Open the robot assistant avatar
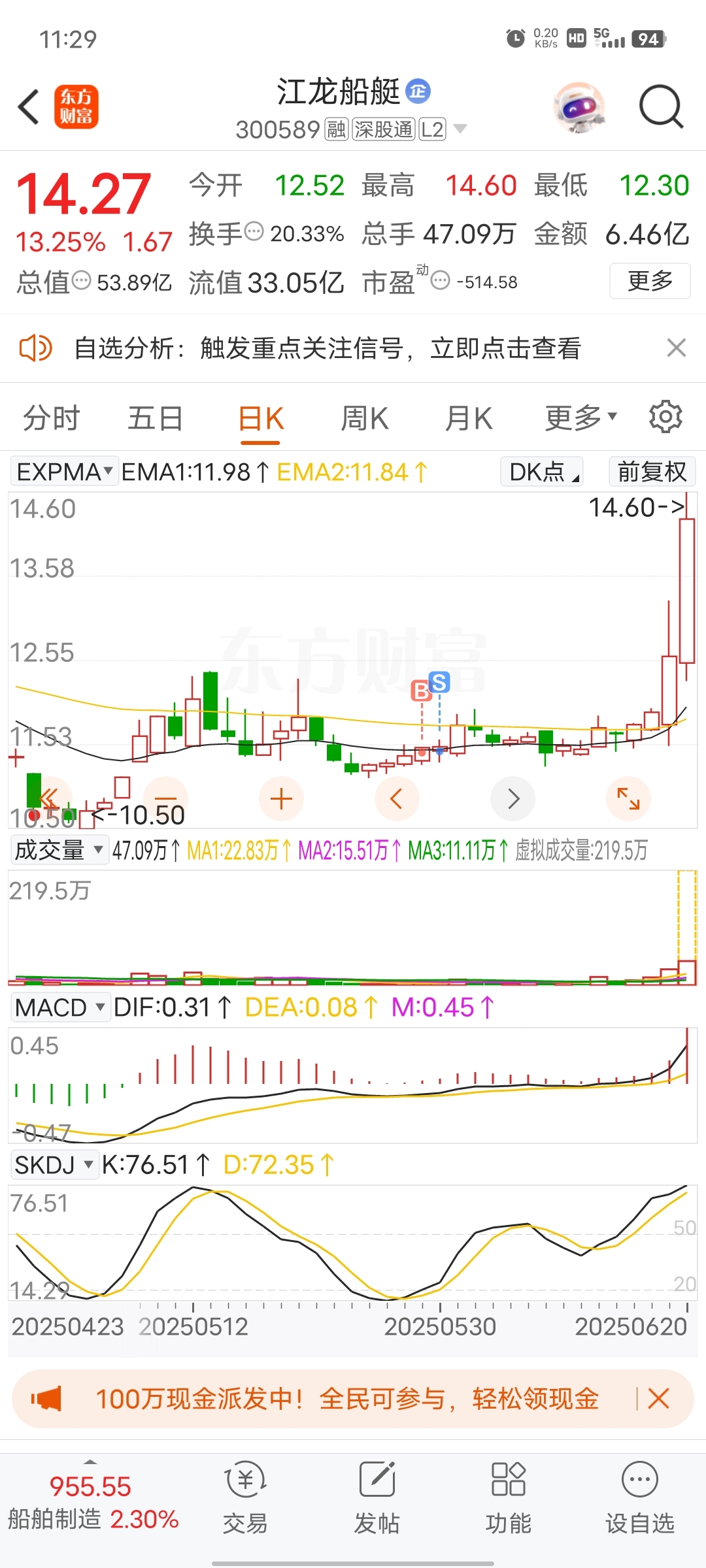 pyautogui.click(x=579, y=106)
